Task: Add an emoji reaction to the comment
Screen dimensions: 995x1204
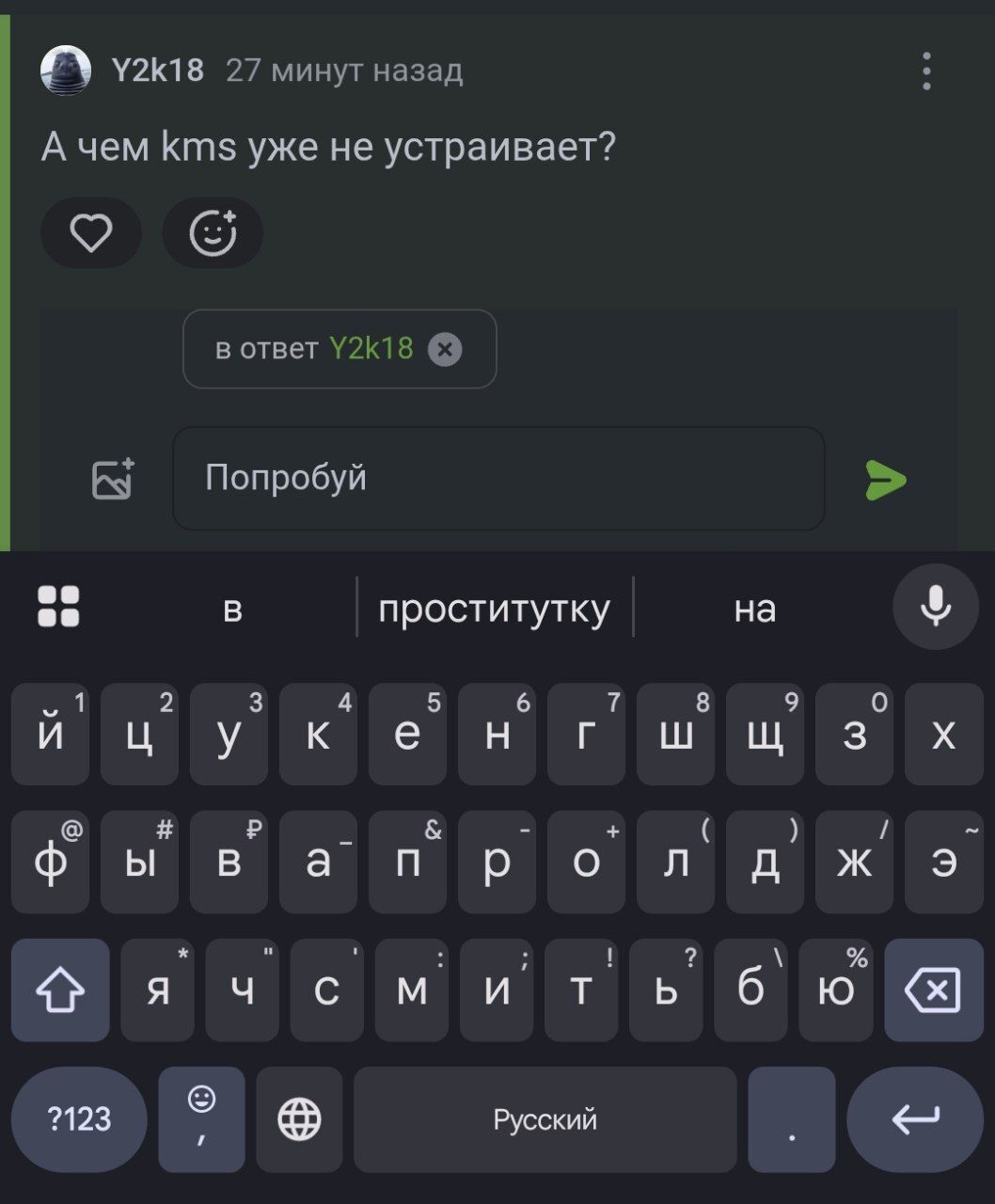Action: coord(213,233)
